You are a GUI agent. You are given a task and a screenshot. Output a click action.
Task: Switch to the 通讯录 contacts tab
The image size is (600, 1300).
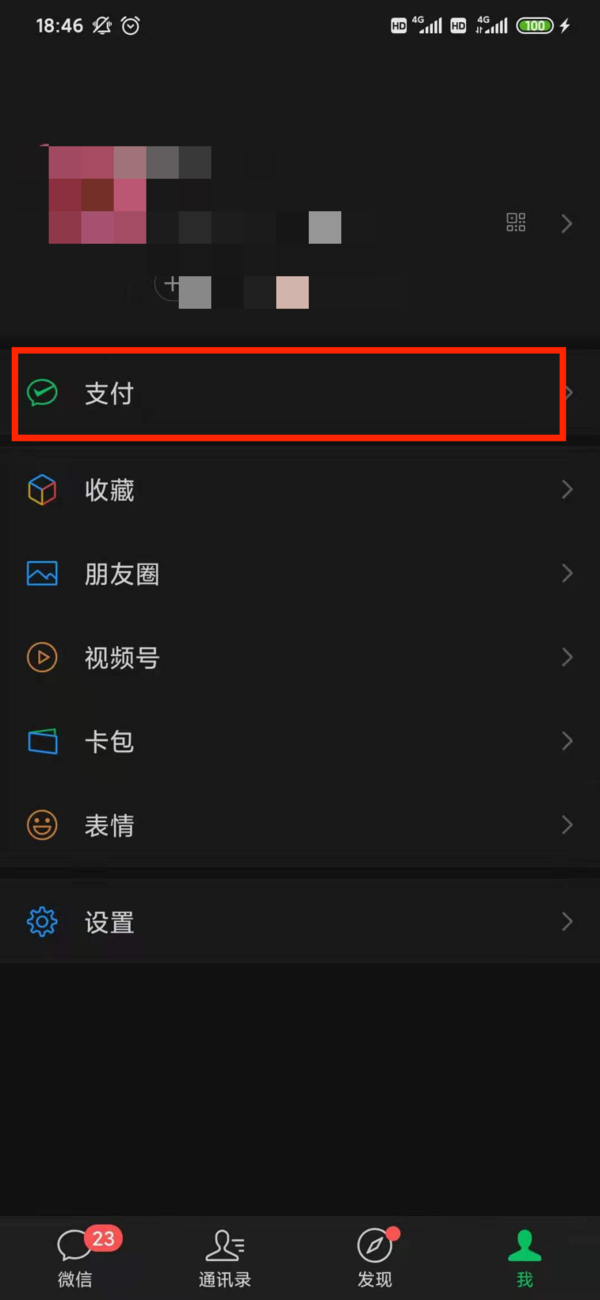pyautogui.click(x=225, y=1258)
